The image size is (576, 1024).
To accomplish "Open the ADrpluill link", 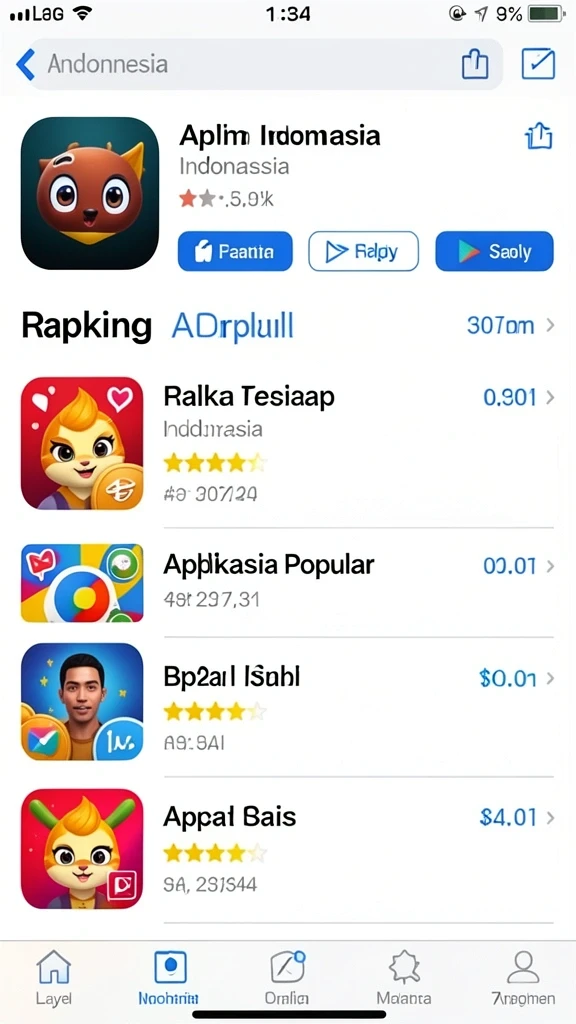I will (x=232, y=326).
